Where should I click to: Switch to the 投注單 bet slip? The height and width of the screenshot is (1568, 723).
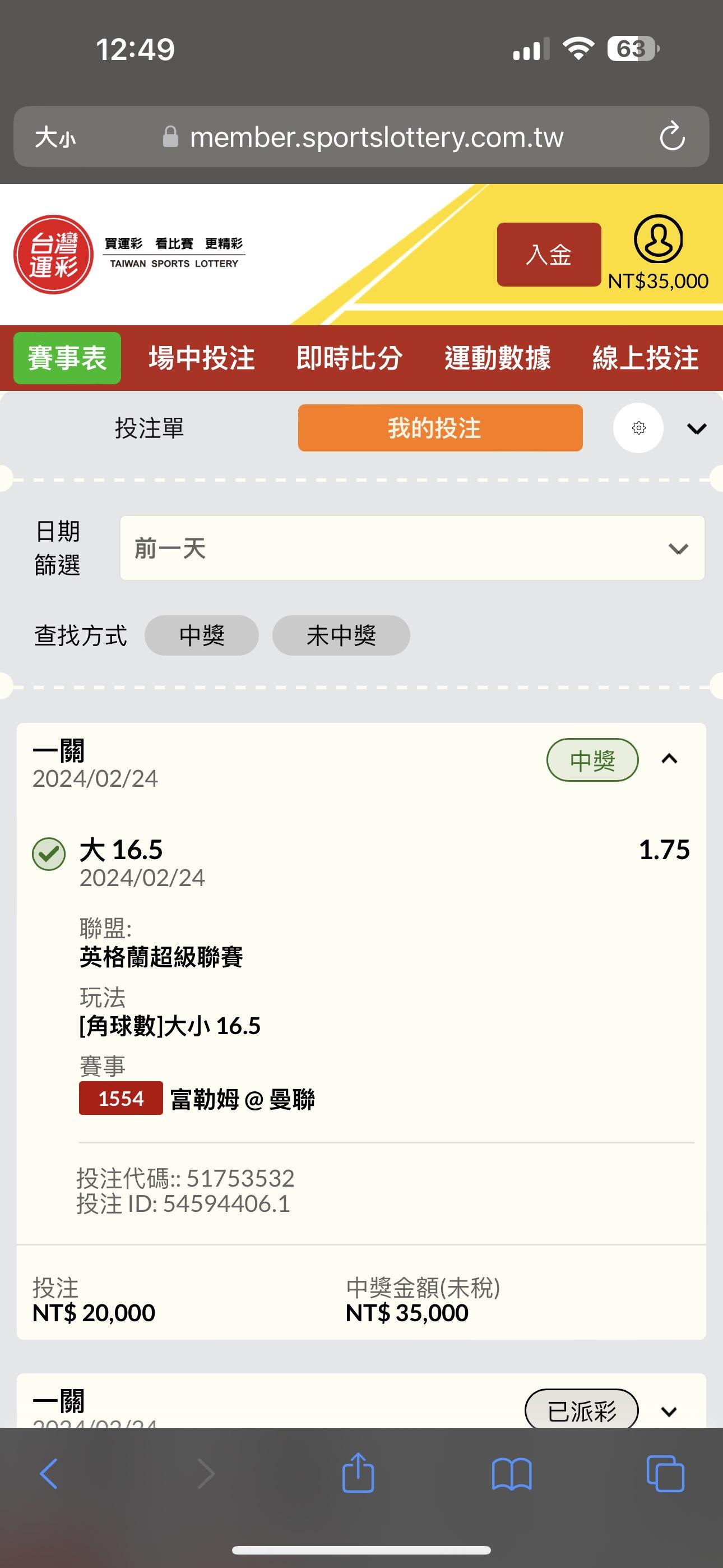coord(149,428)
